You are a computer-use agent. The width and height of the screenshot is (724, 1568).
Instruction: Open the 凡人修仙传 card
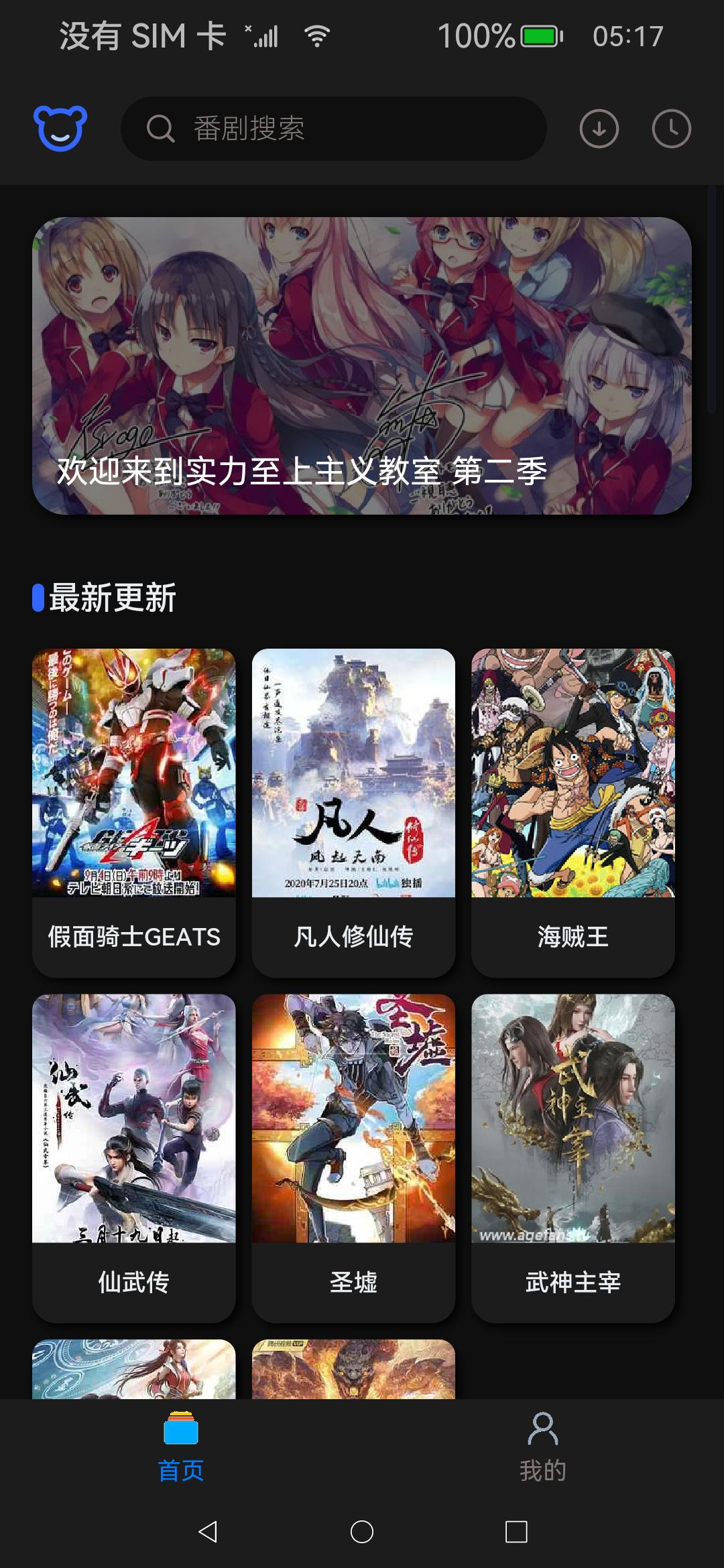[x=353, y=811]
